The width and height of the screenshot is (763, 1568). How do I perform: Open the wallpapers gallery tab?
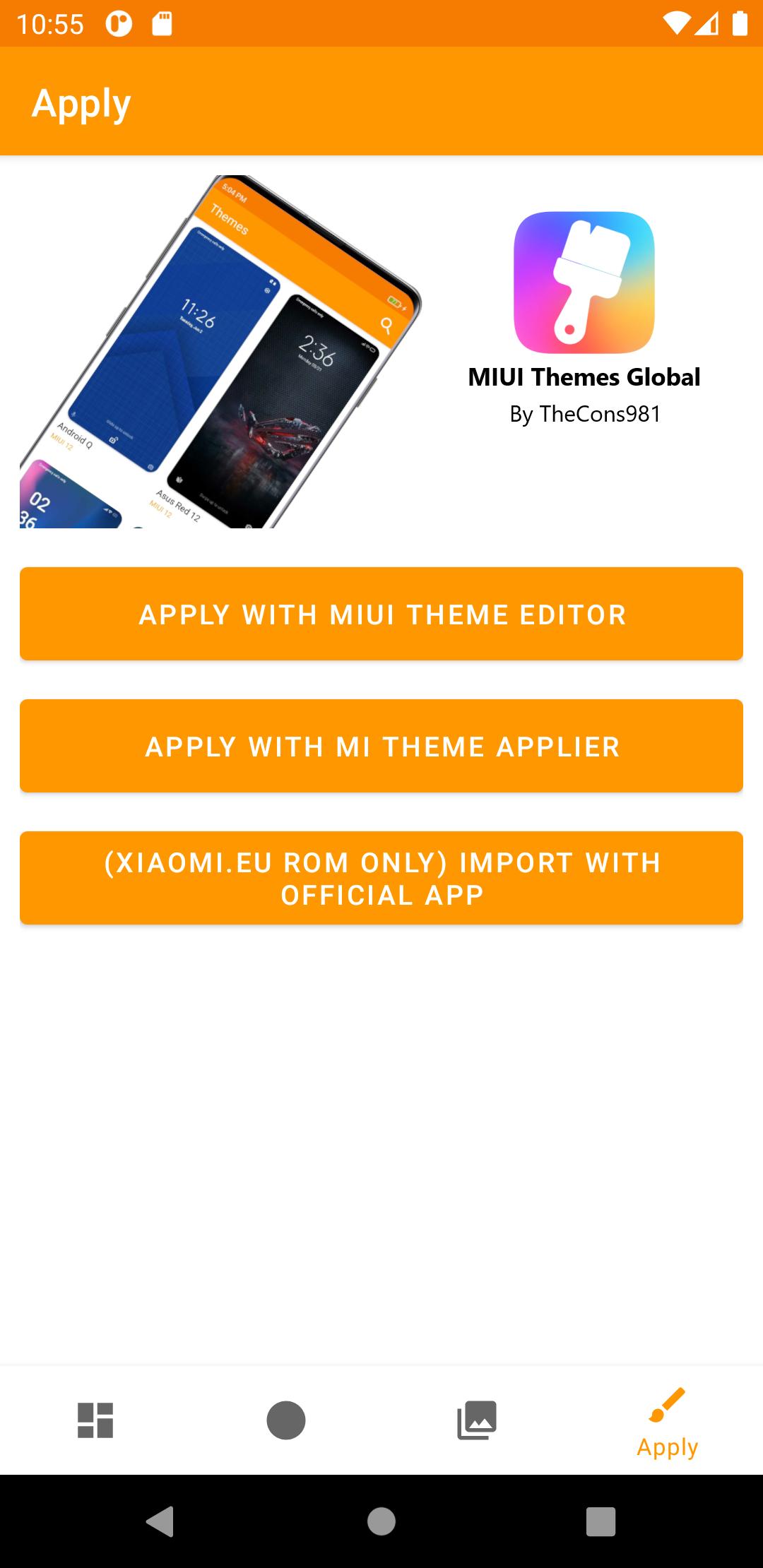[477, 1420]
